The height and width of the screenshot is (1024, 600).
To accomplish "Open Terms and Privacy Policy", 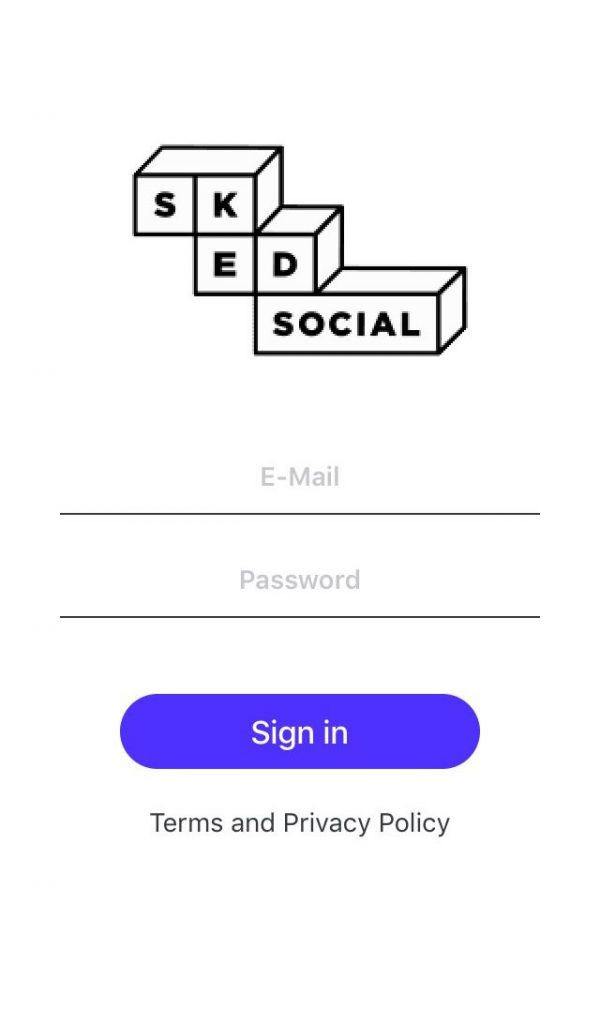I will tap(300, 823).
